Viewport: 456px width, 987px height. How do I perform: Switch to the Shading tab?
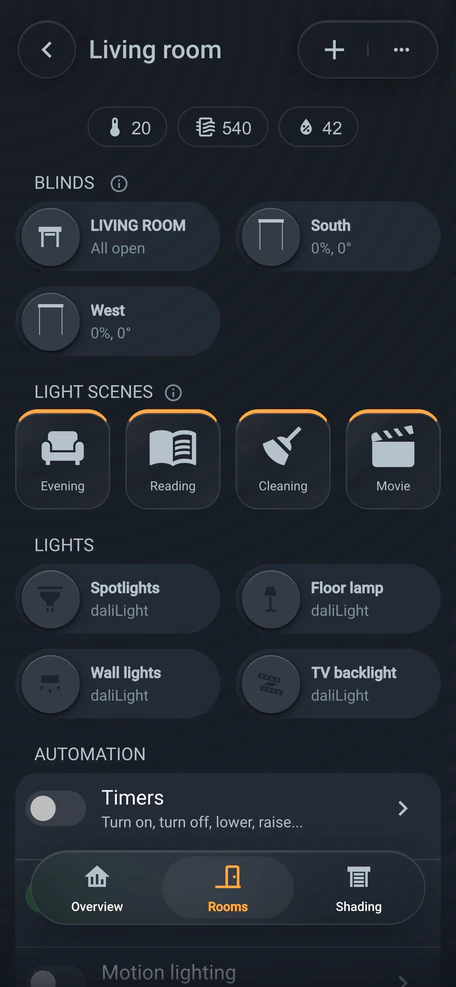[358, 888]
